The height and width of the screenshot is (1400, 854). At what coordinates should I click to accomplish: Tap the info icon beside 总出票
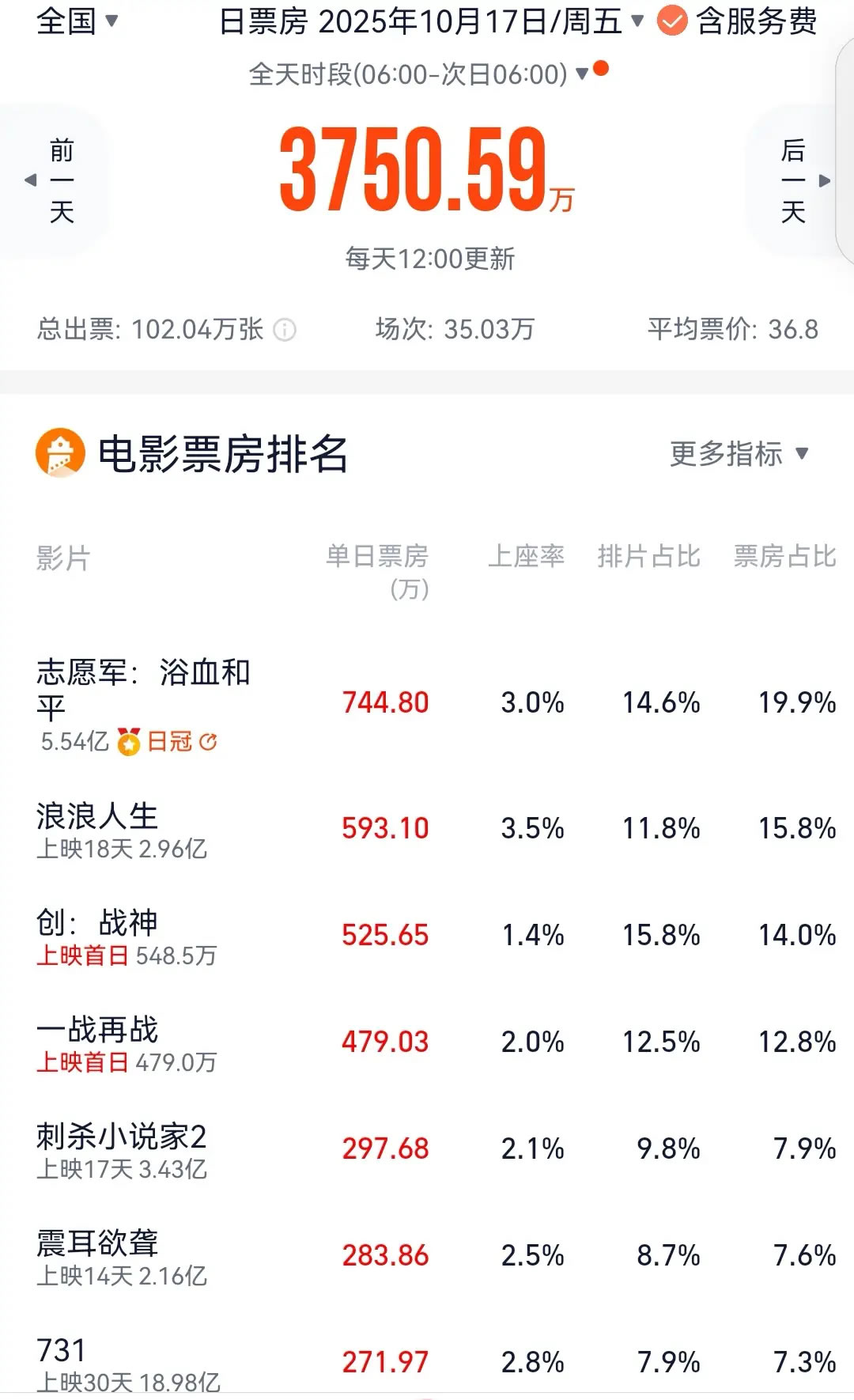285,329
